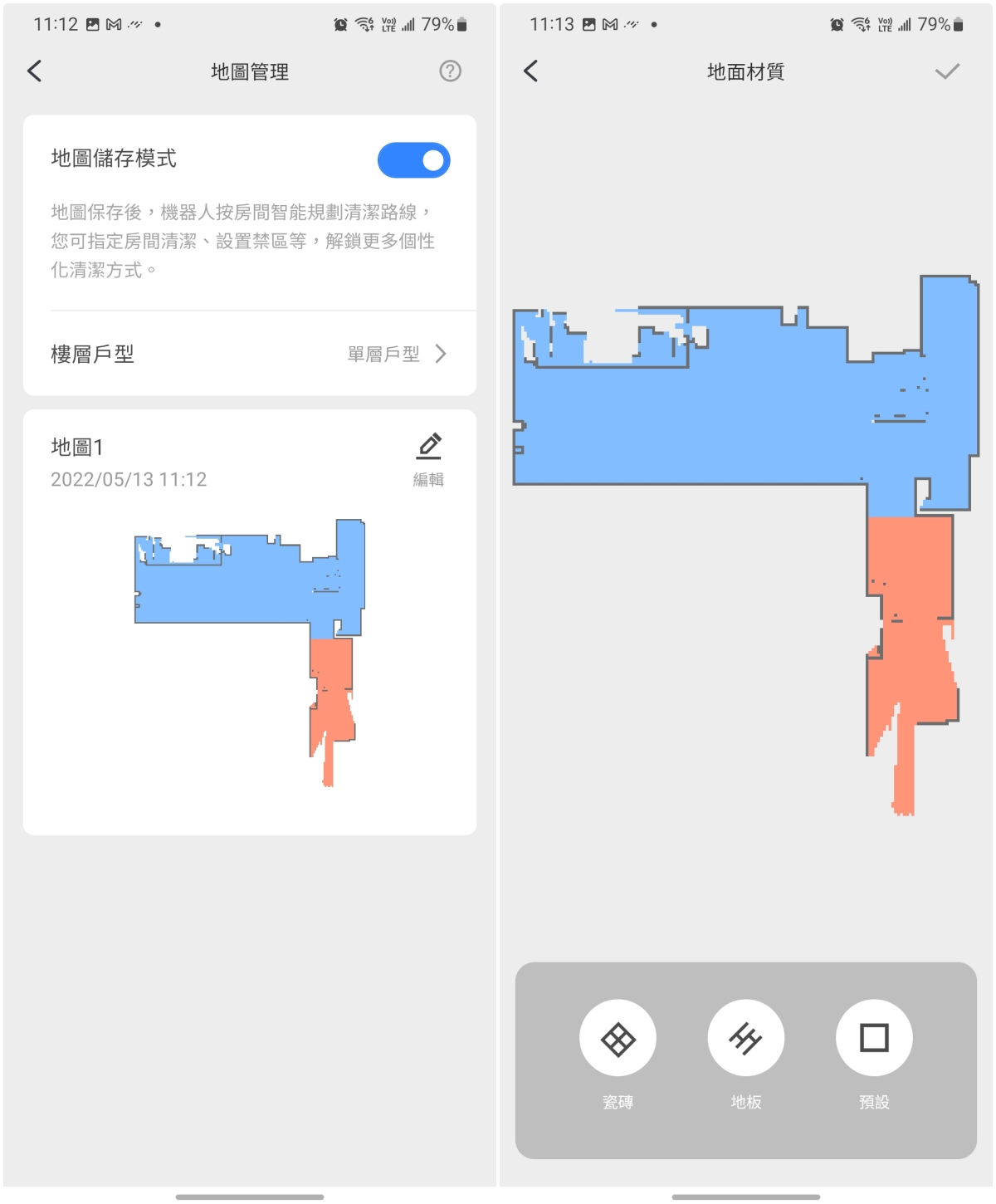Choose 預設 floor material
Viewport: 996px width, 1204px height.
click(x=874, y=1038)
